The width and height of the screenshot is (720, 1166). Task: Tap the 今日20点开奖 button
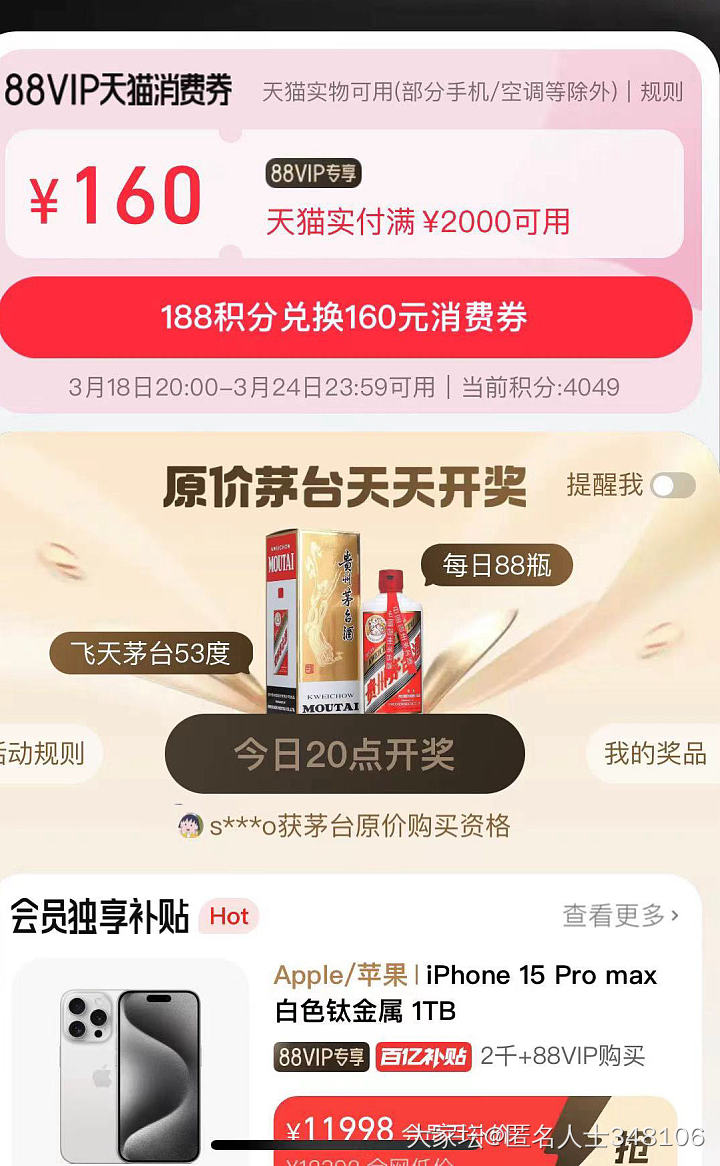pyautogui.click(x=344, y=754)
